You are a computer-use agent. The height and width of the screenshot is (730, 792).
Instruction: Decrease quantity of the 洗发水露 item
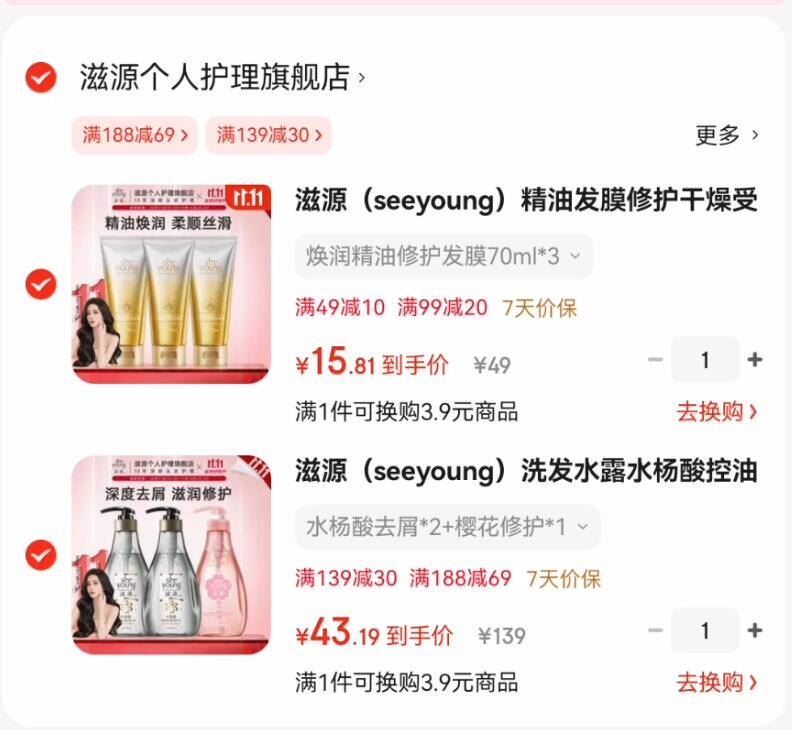click(655, 630)
